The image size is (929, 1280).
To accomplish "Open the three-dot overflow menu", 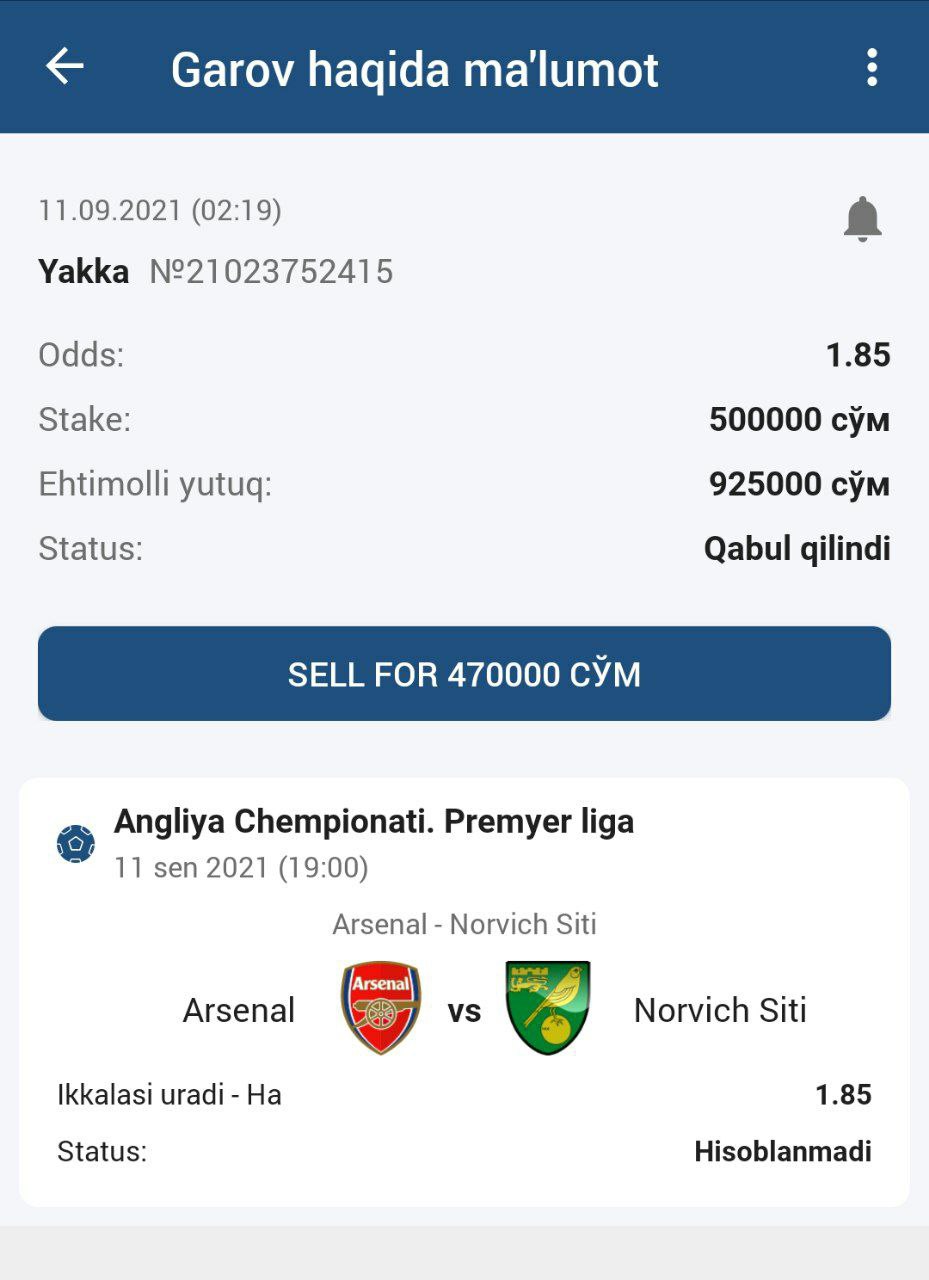I will 872,67.
